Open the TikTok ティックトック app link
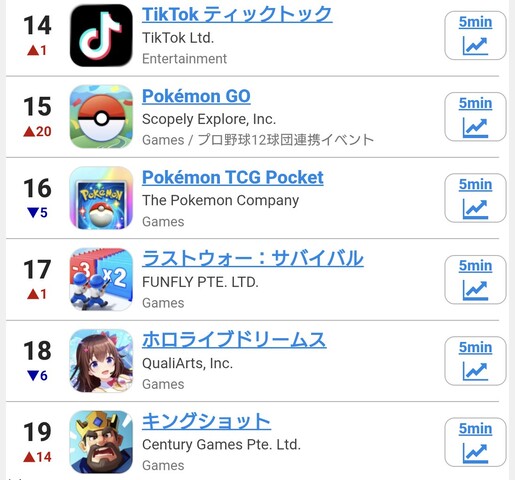This screenshot has width=515, height=480. click(237, 15)
